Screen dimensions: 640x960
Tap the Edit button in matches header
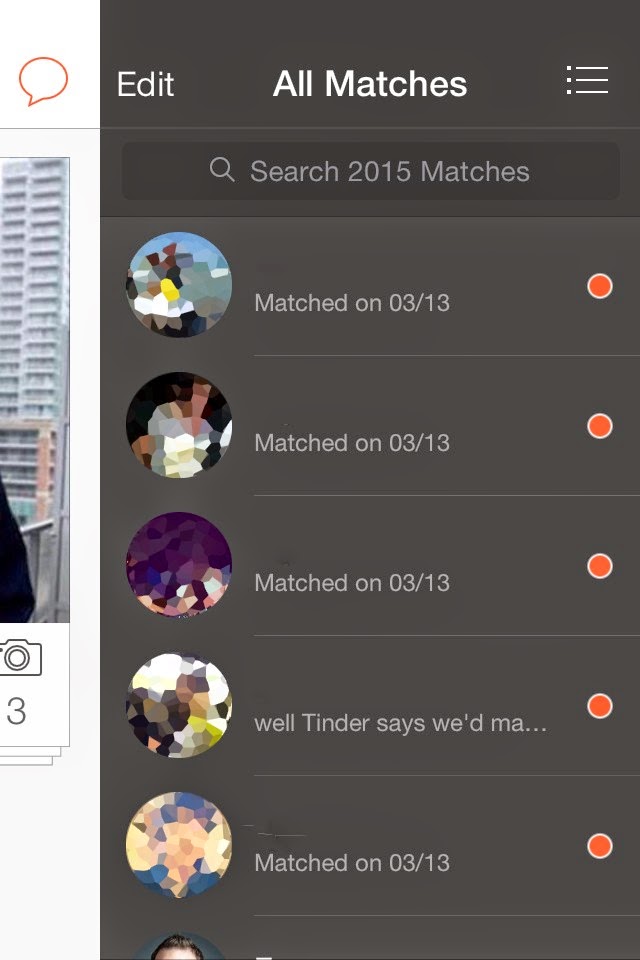[x=146, y=84]
